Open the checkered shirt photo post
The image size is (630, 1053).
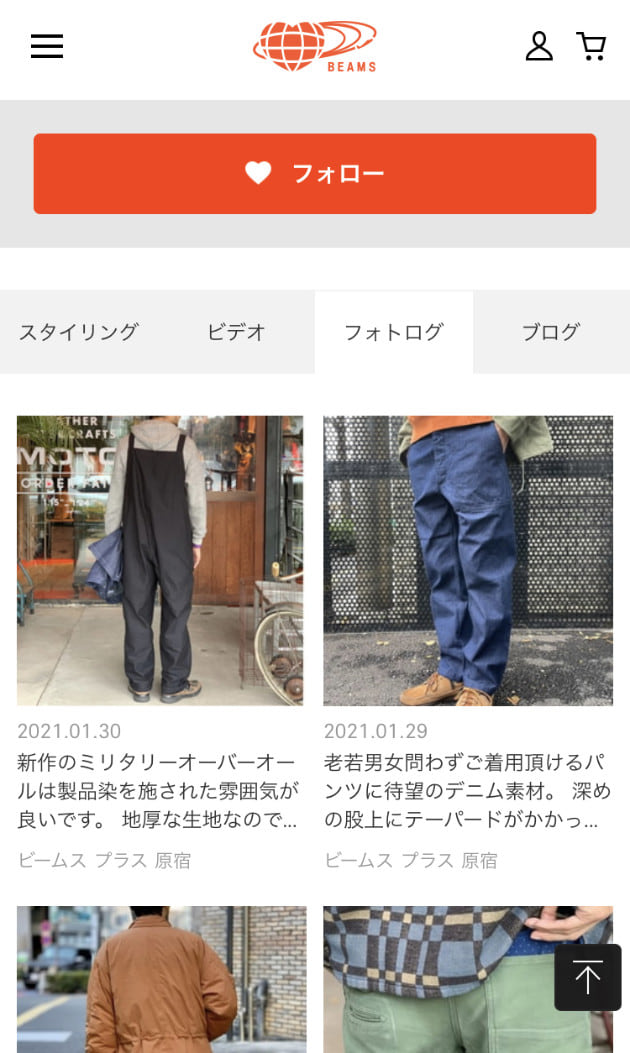point(440,980)
